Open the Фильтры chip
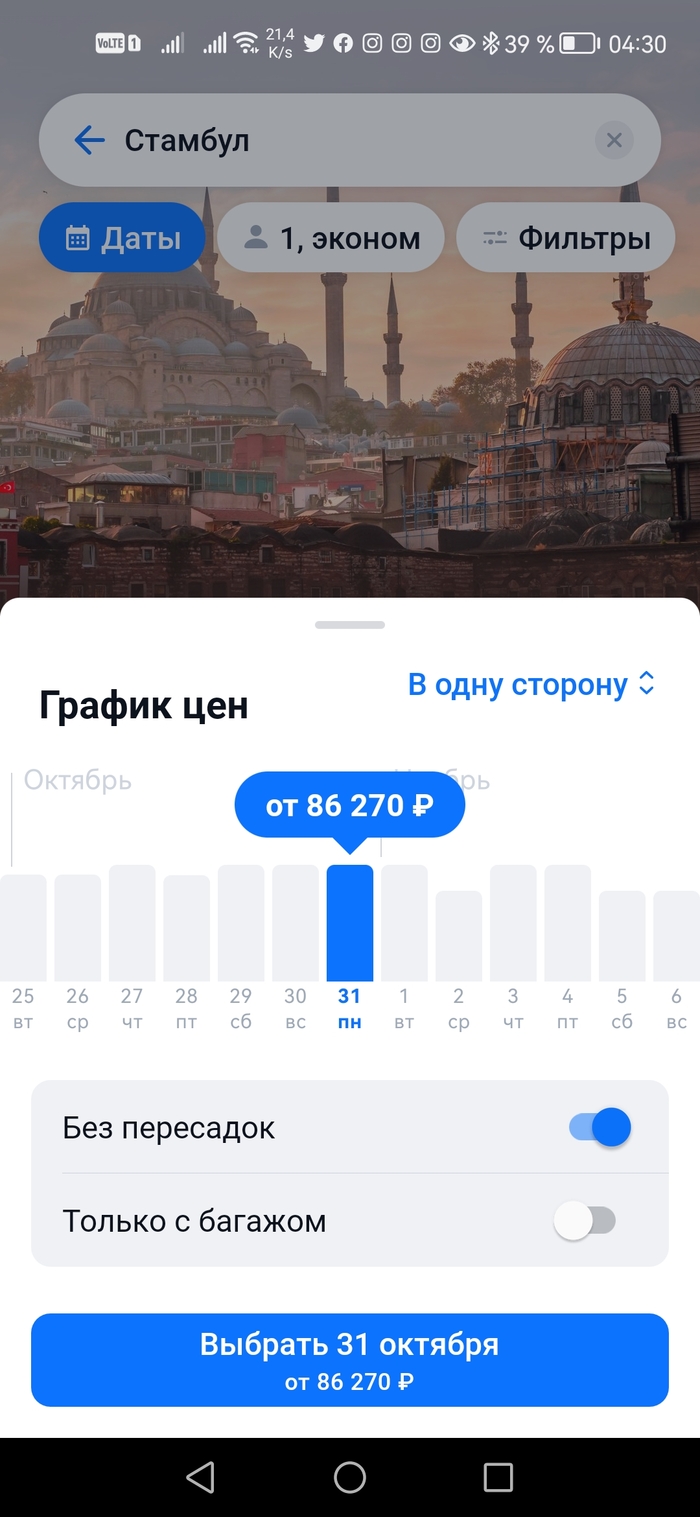Screen dimensions: 700x1517 (565, 238)
